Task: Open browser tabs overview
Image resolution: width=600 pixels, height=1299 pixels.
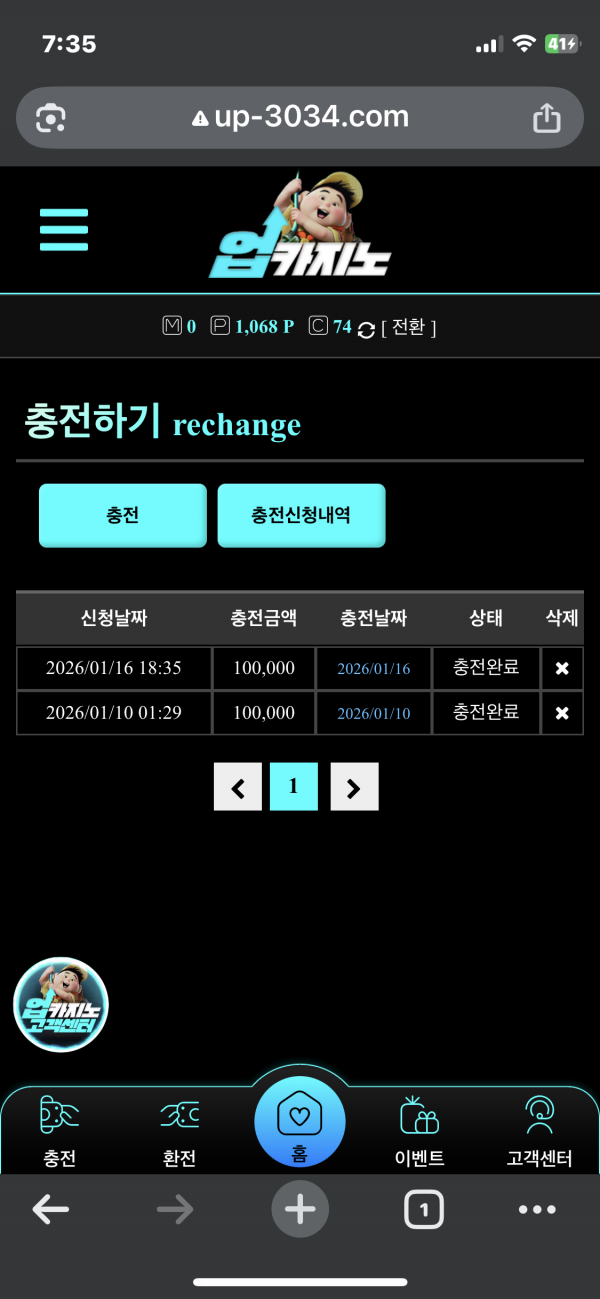Action: click(x=424, y=1210)
